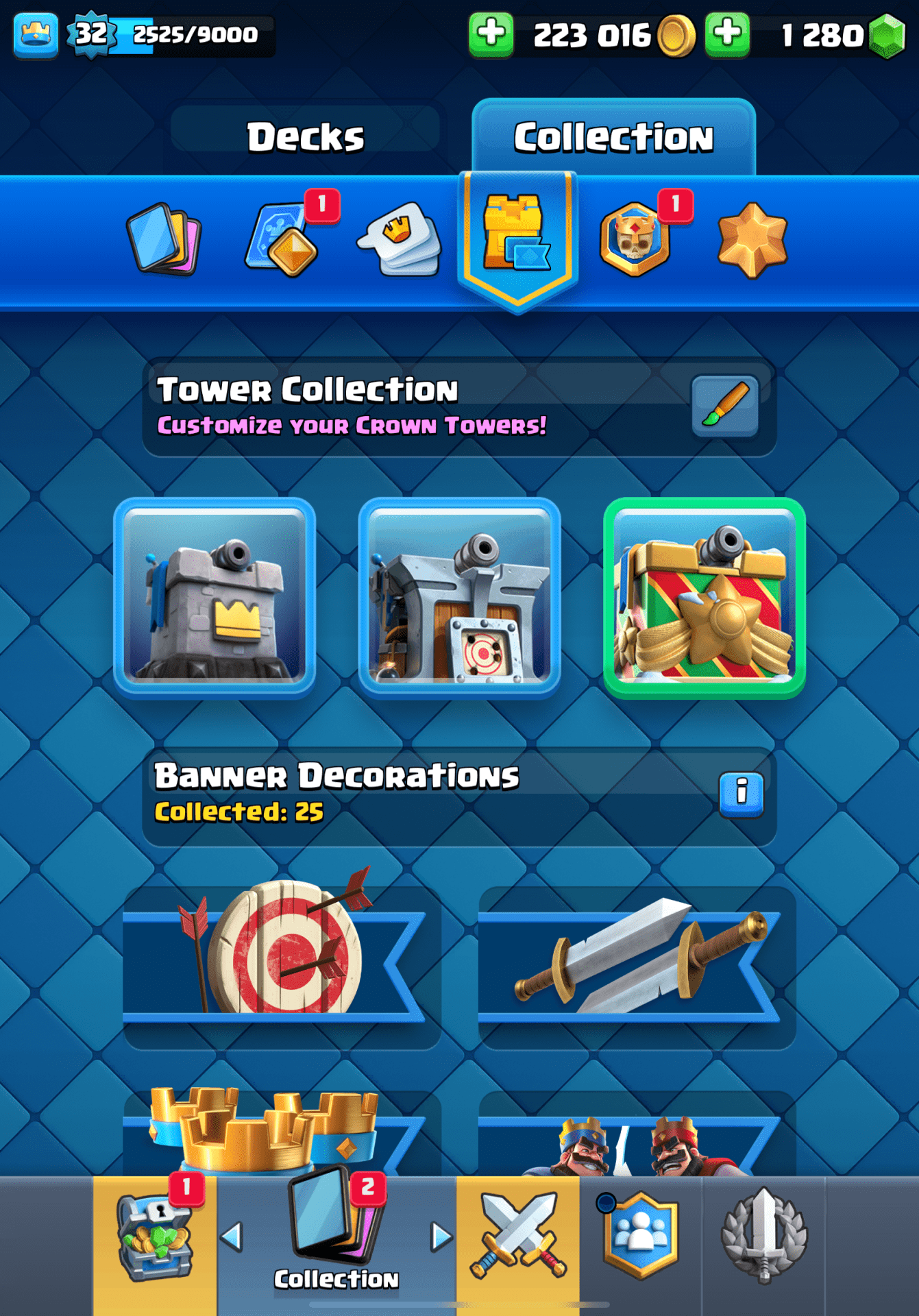Select the gift-wrapped present tower skin

tap(704, 596)
